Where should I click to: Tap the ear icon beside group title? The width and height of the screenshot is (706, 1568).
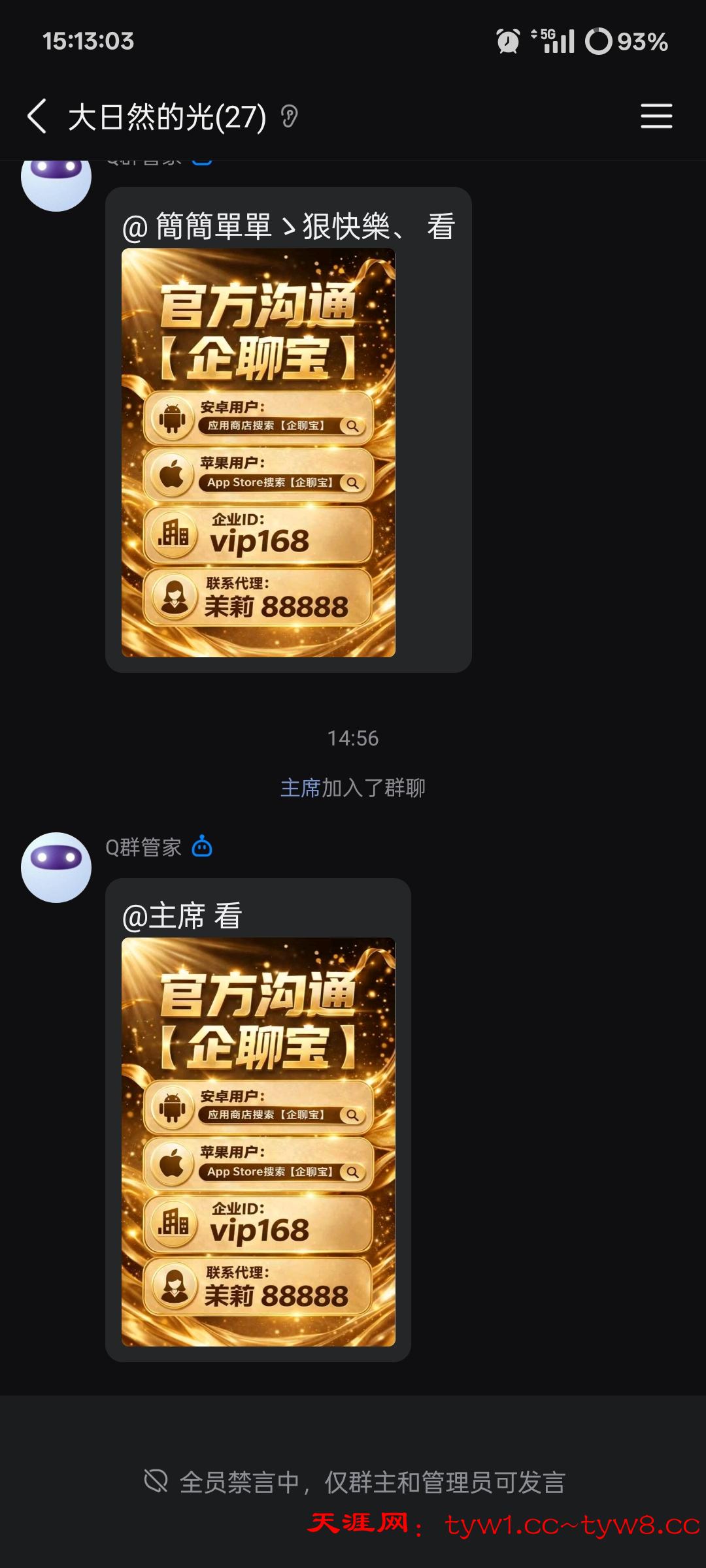(x=289, y=117)
